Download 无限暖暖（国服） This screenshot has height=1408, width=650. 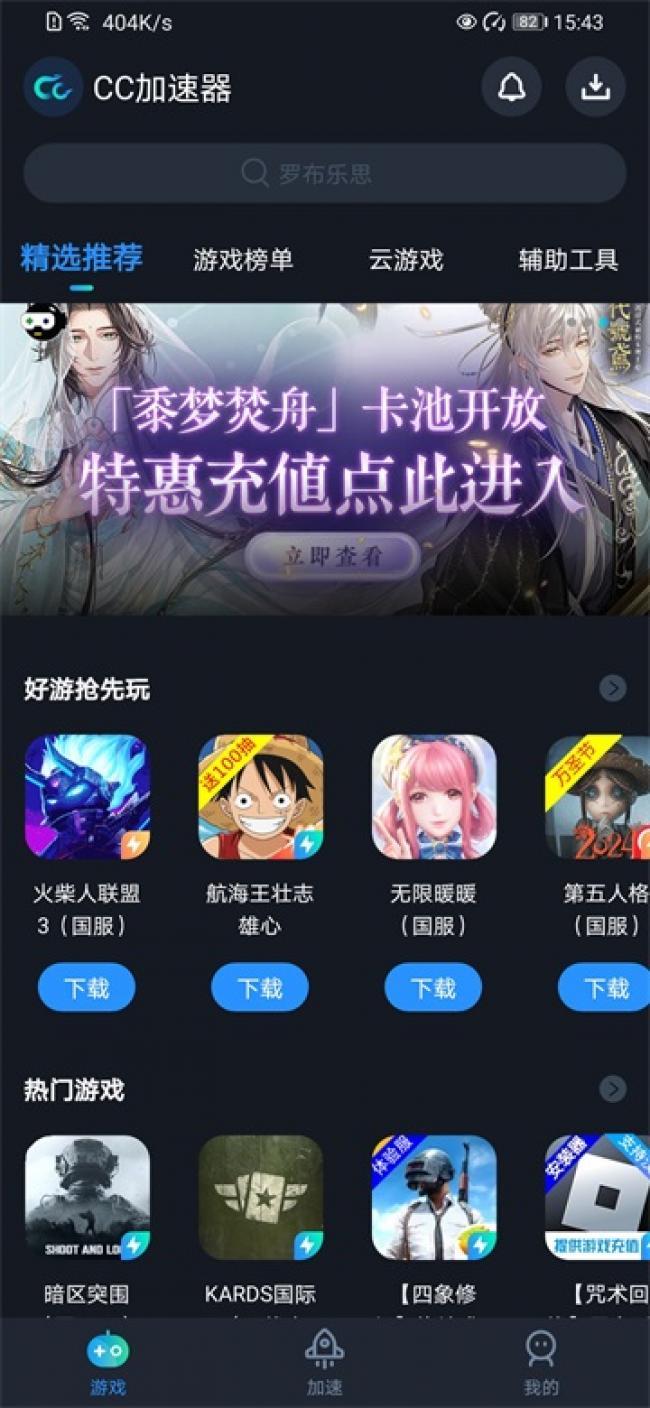coord(432,988)
